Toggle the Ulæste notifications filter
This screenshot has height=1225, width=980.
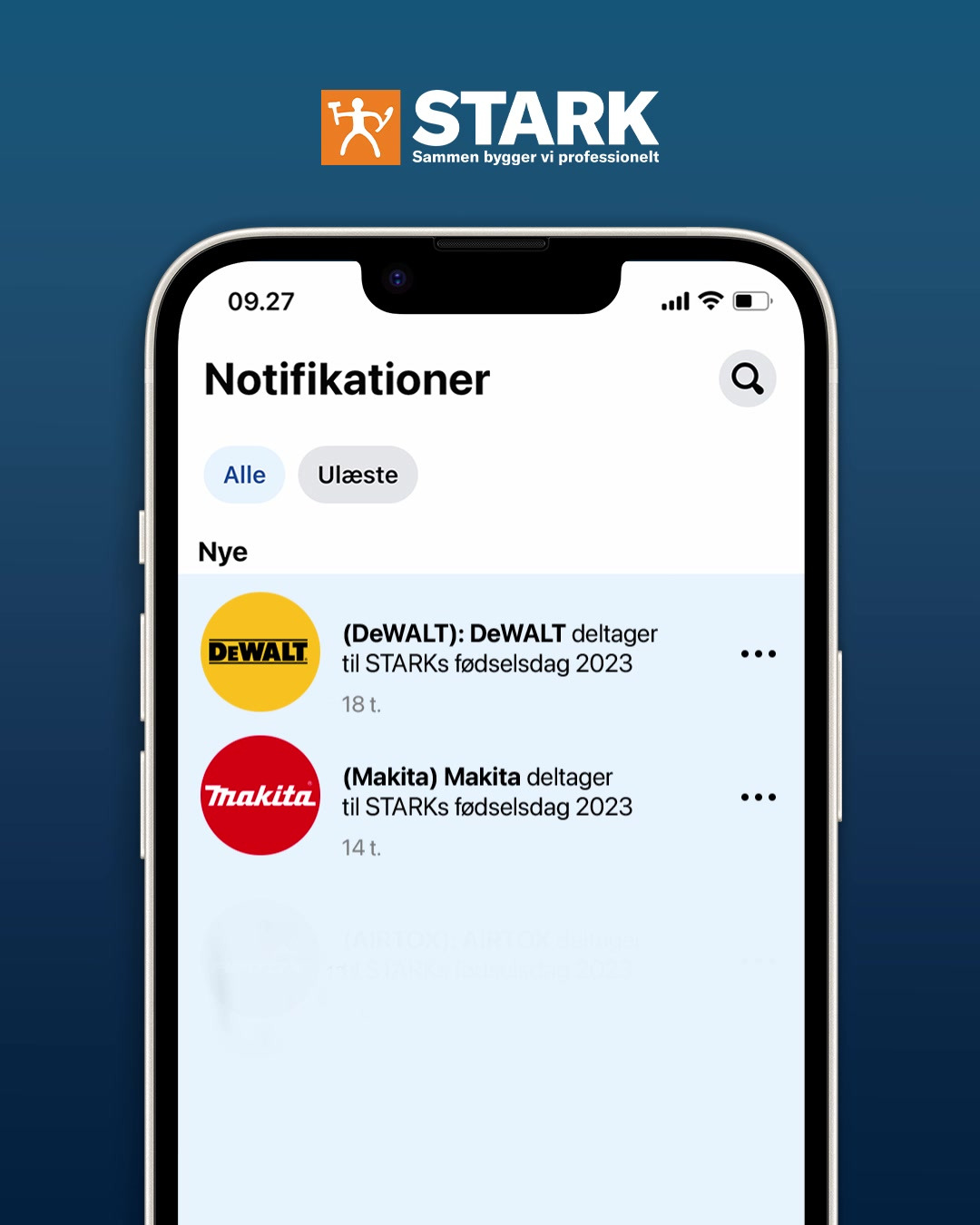(x=357, y=475)
